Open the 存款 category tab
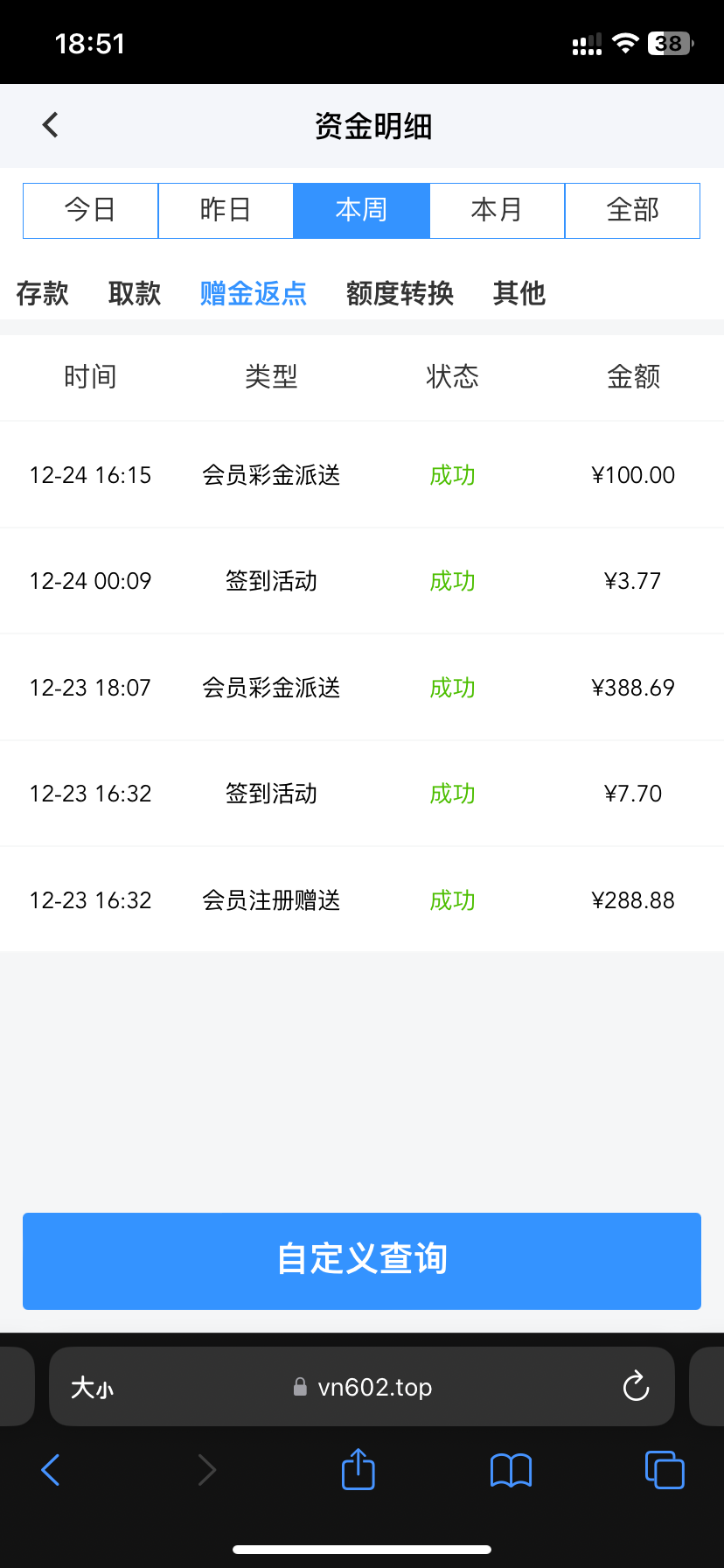The height and width of the screenshot is (1568, 724). 42,293
